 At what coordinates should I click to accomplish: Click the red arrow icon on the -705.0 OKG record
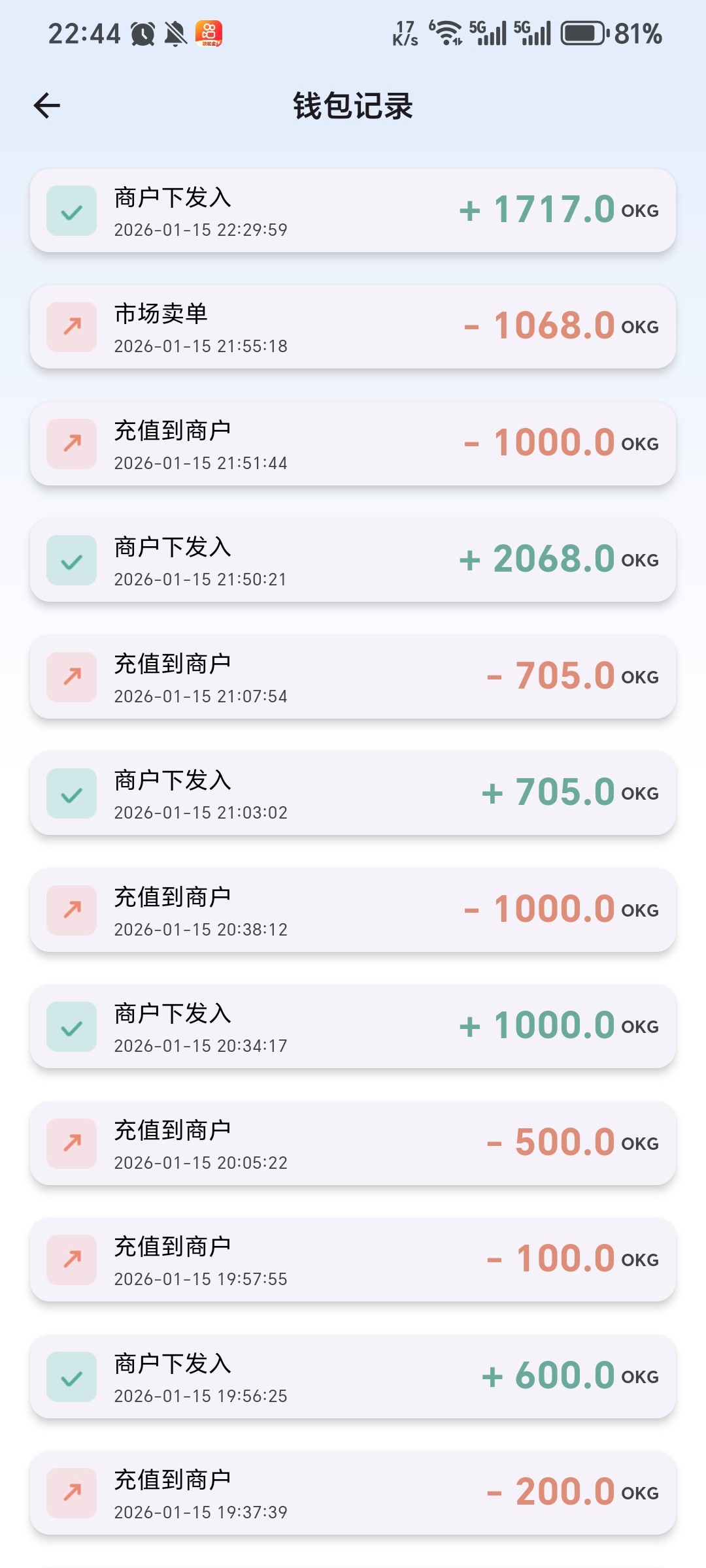click(x=72, y=676)
